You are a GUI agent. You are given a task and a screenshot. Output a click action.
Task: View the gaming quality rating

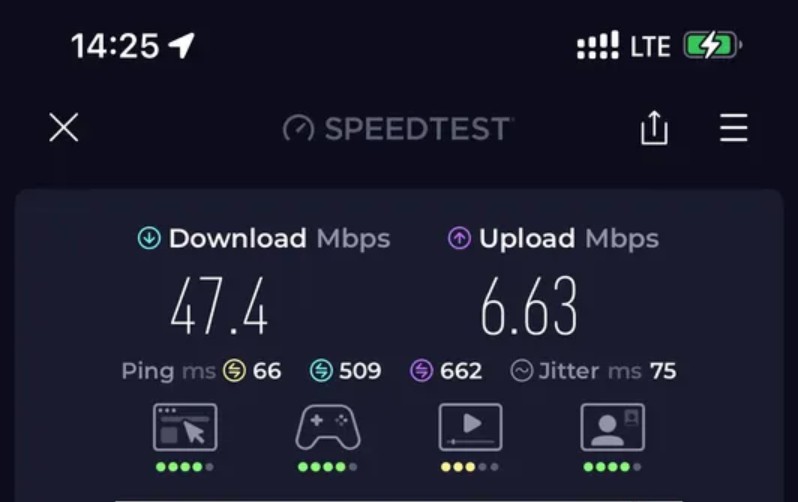point(328,429)
